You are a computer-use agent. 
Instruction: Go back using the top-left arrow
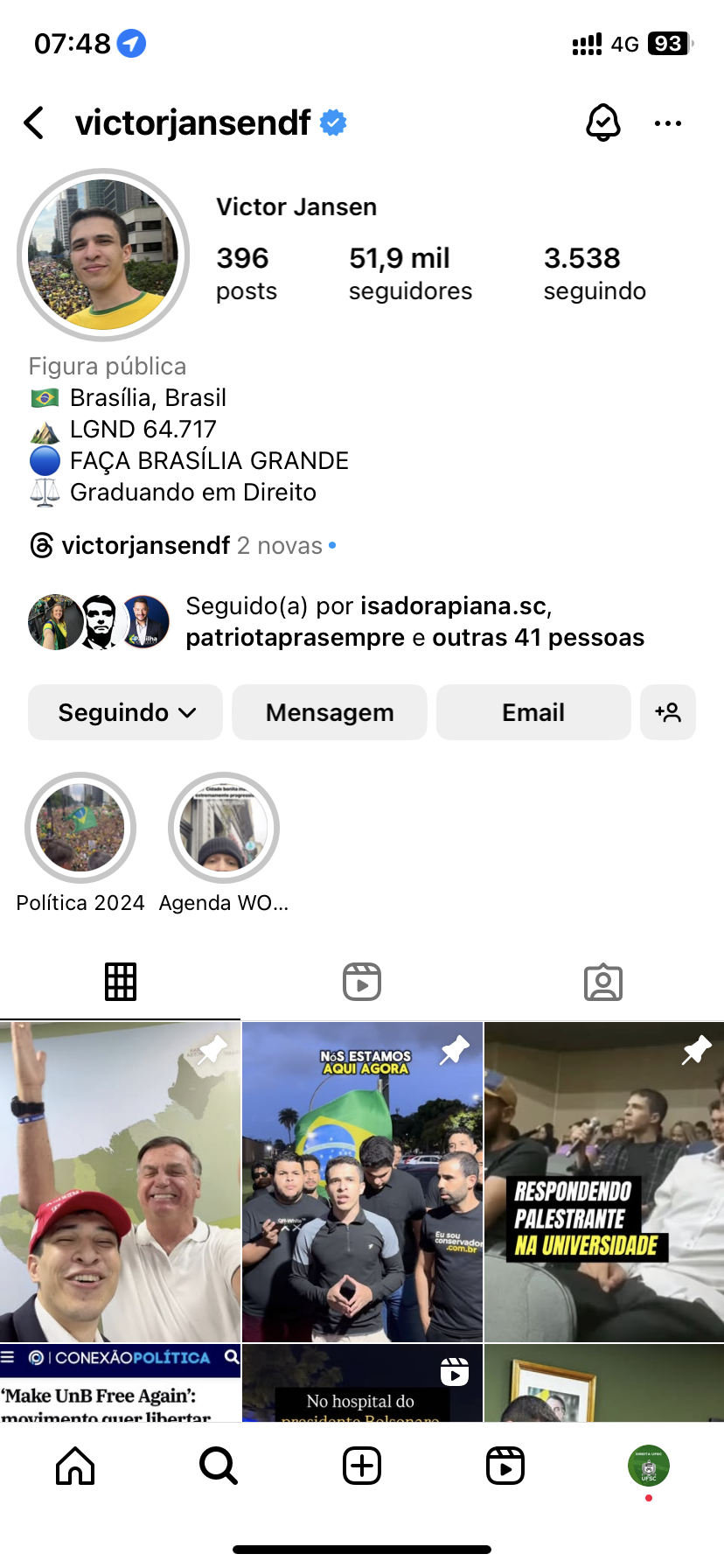coord(35,123)
